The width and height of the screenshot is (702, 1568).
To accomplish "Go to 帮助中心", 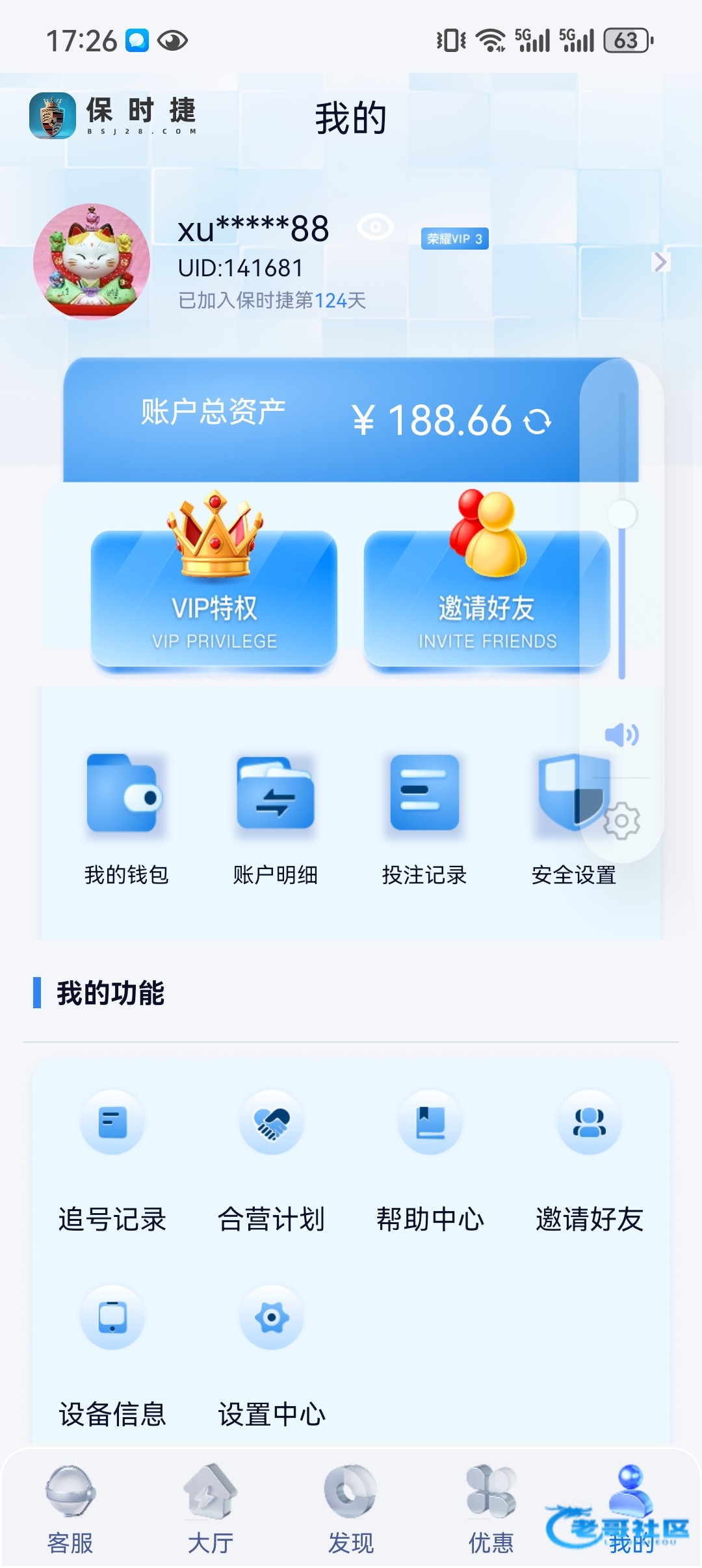I will 430,1158.
